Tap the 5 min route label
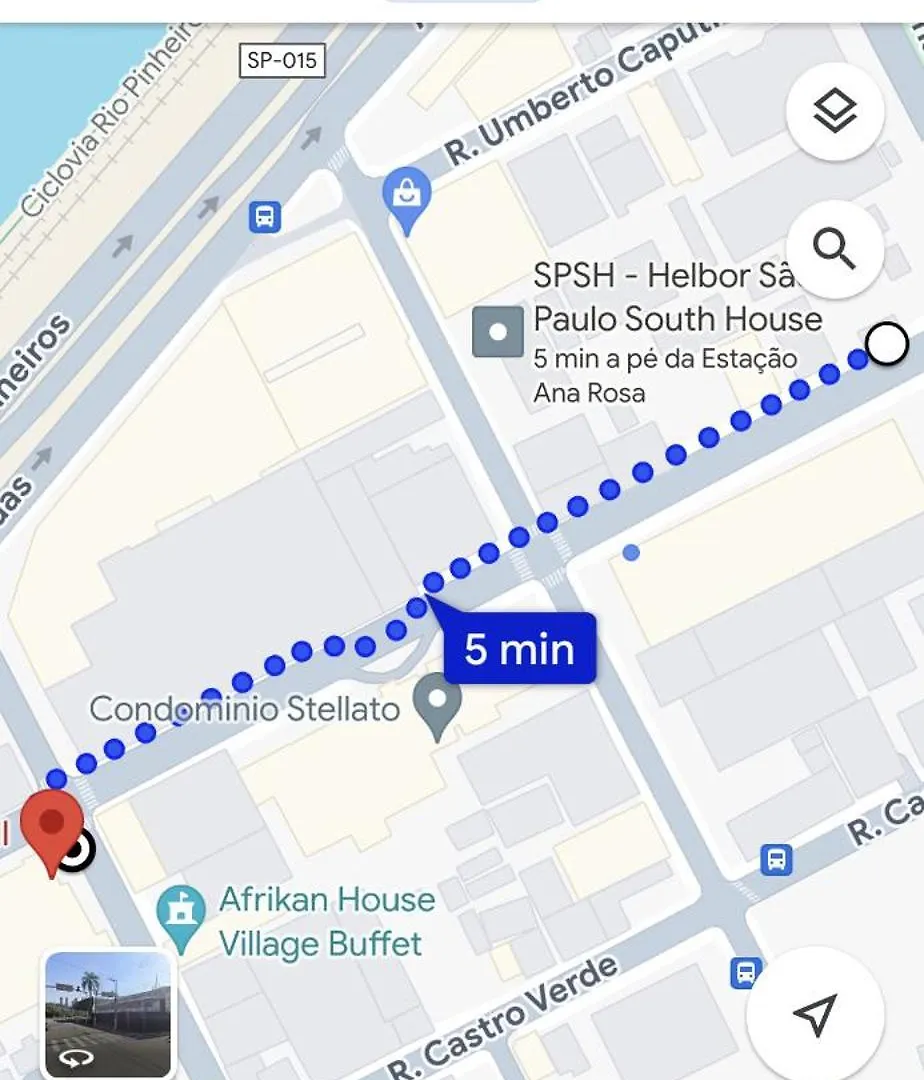 click(x=520, y=649)
